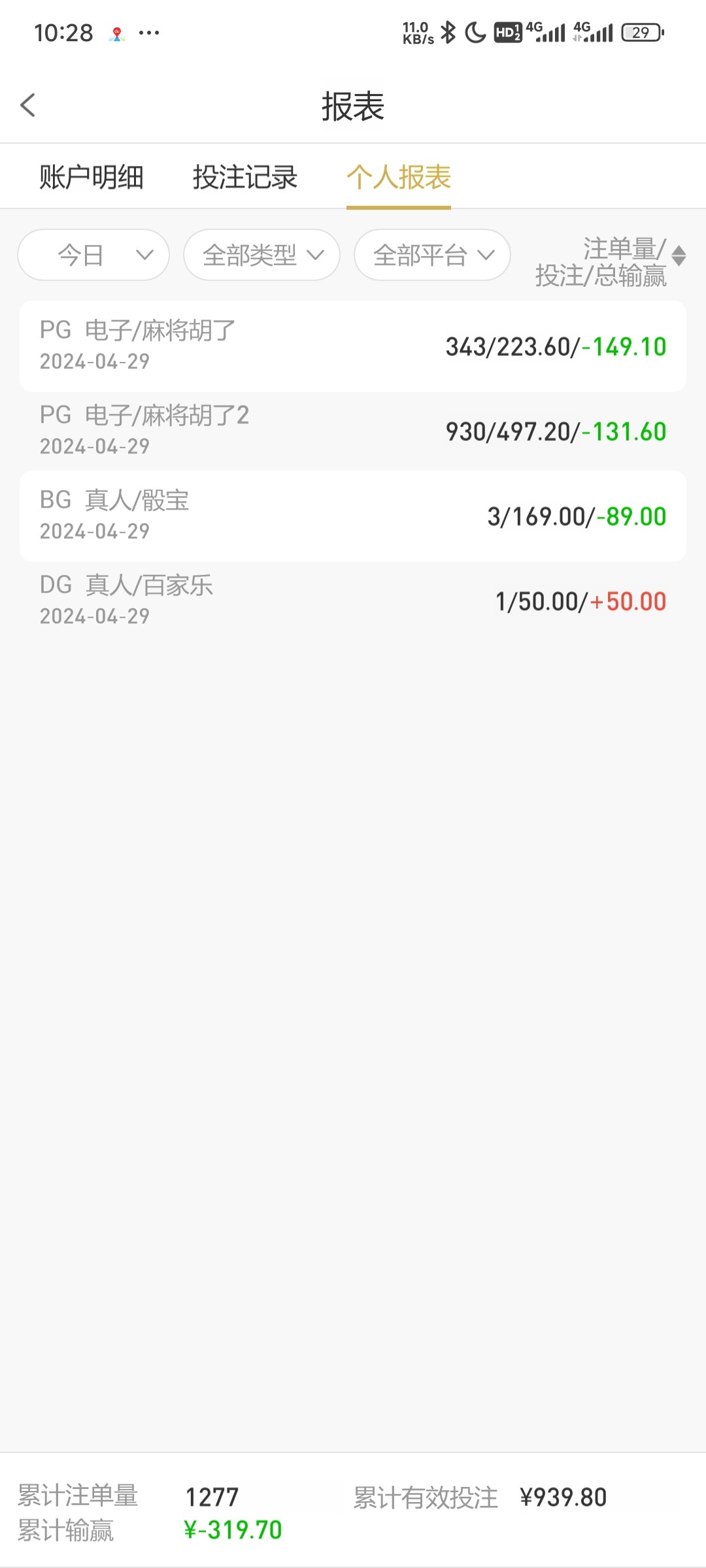Click the battery indicator showing 29

[641, 31]
